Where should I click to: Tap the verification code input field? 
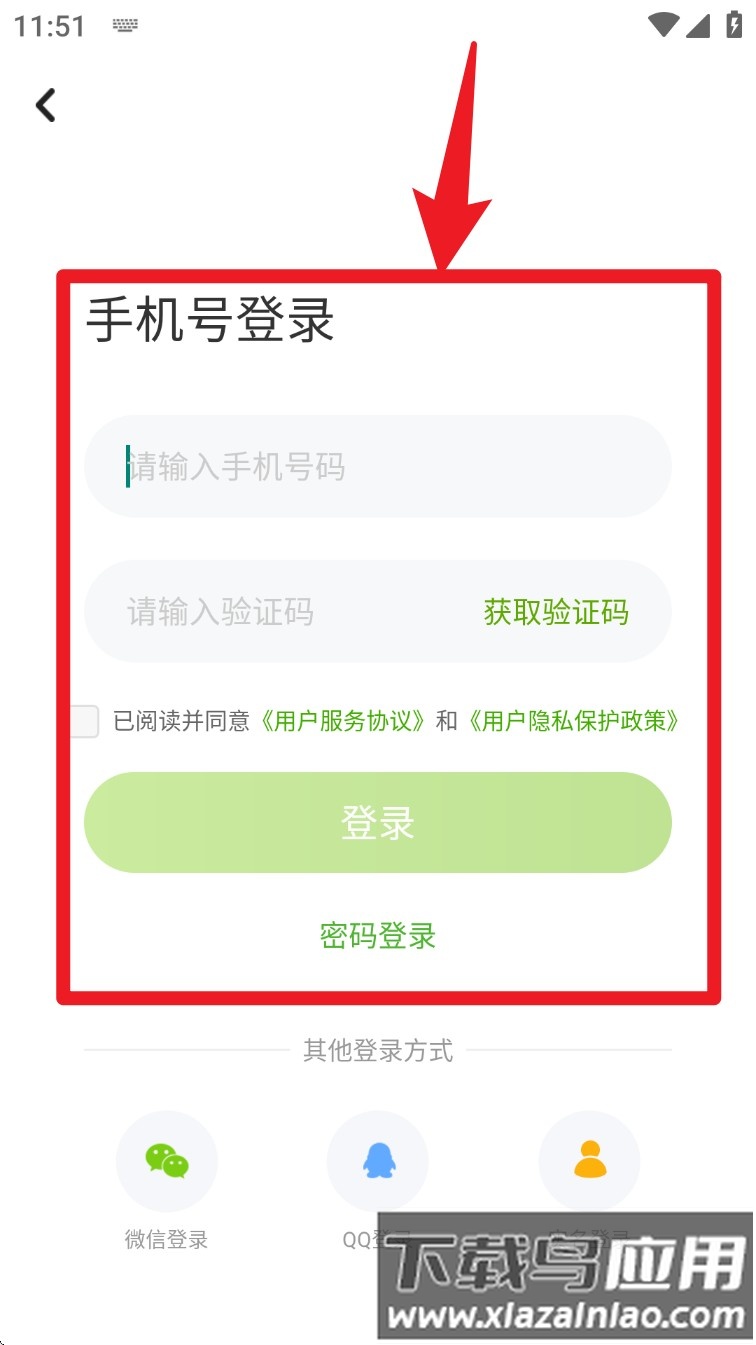click(x=250, y=612)
